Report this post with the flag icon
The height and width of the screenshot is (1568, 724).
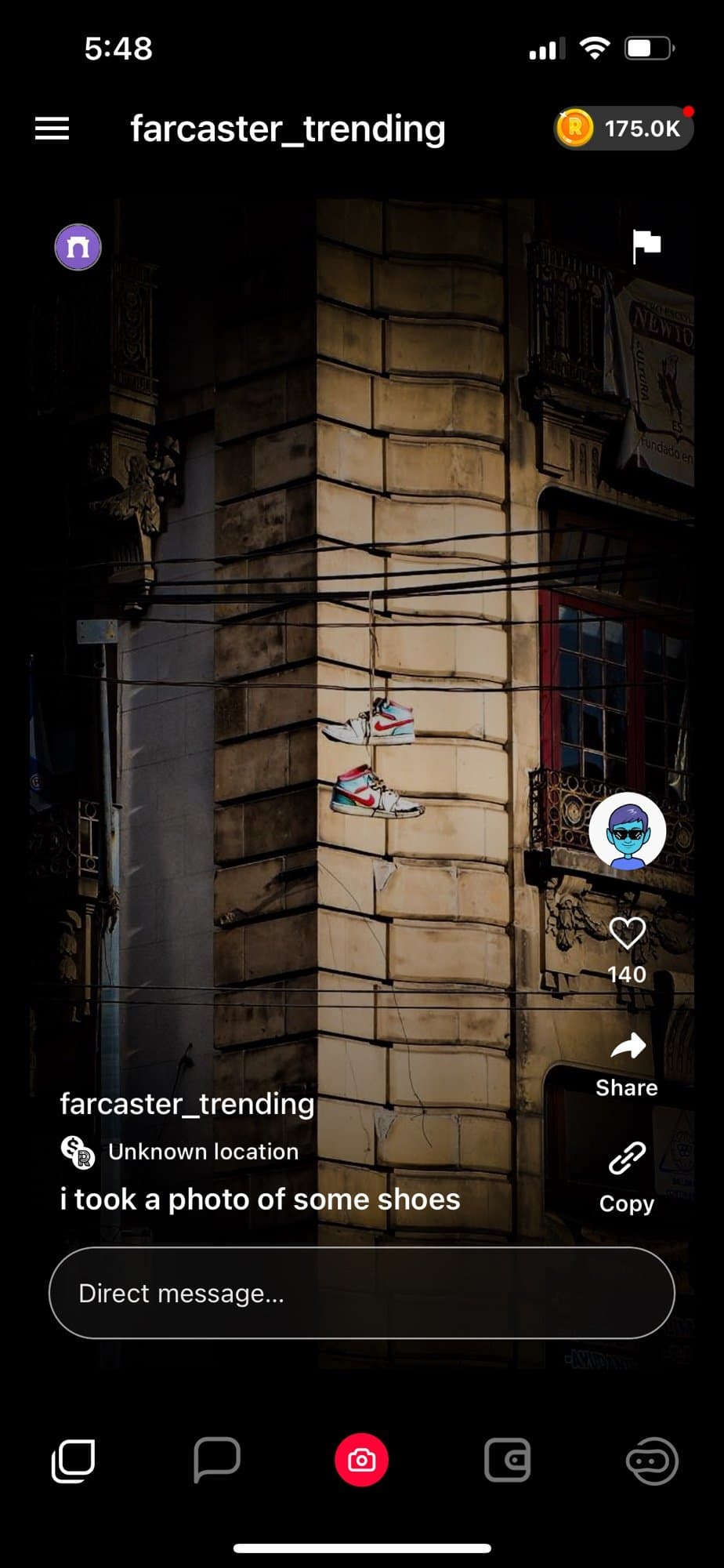click(x=646, y=246)
